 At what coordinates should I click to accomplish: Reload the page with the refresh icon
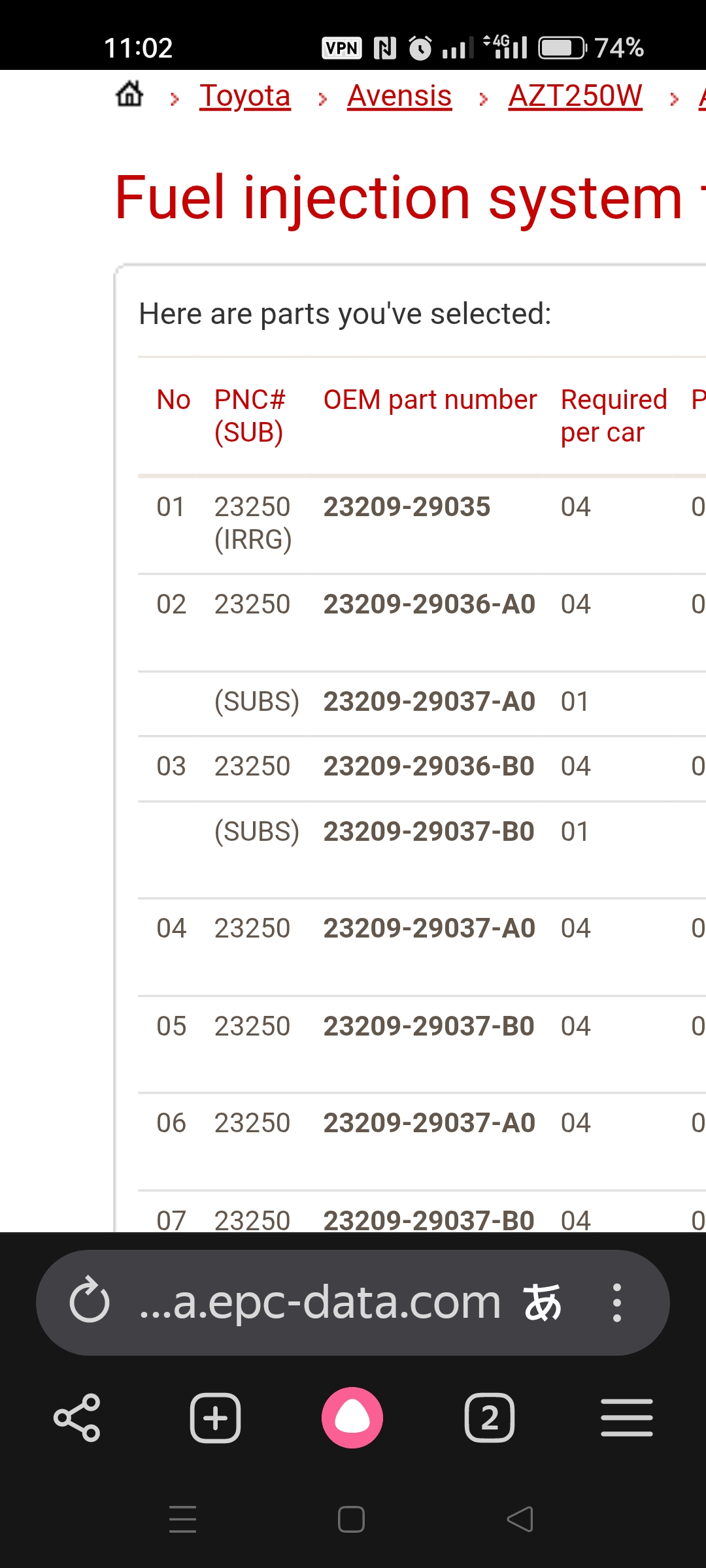(90, 1303)
